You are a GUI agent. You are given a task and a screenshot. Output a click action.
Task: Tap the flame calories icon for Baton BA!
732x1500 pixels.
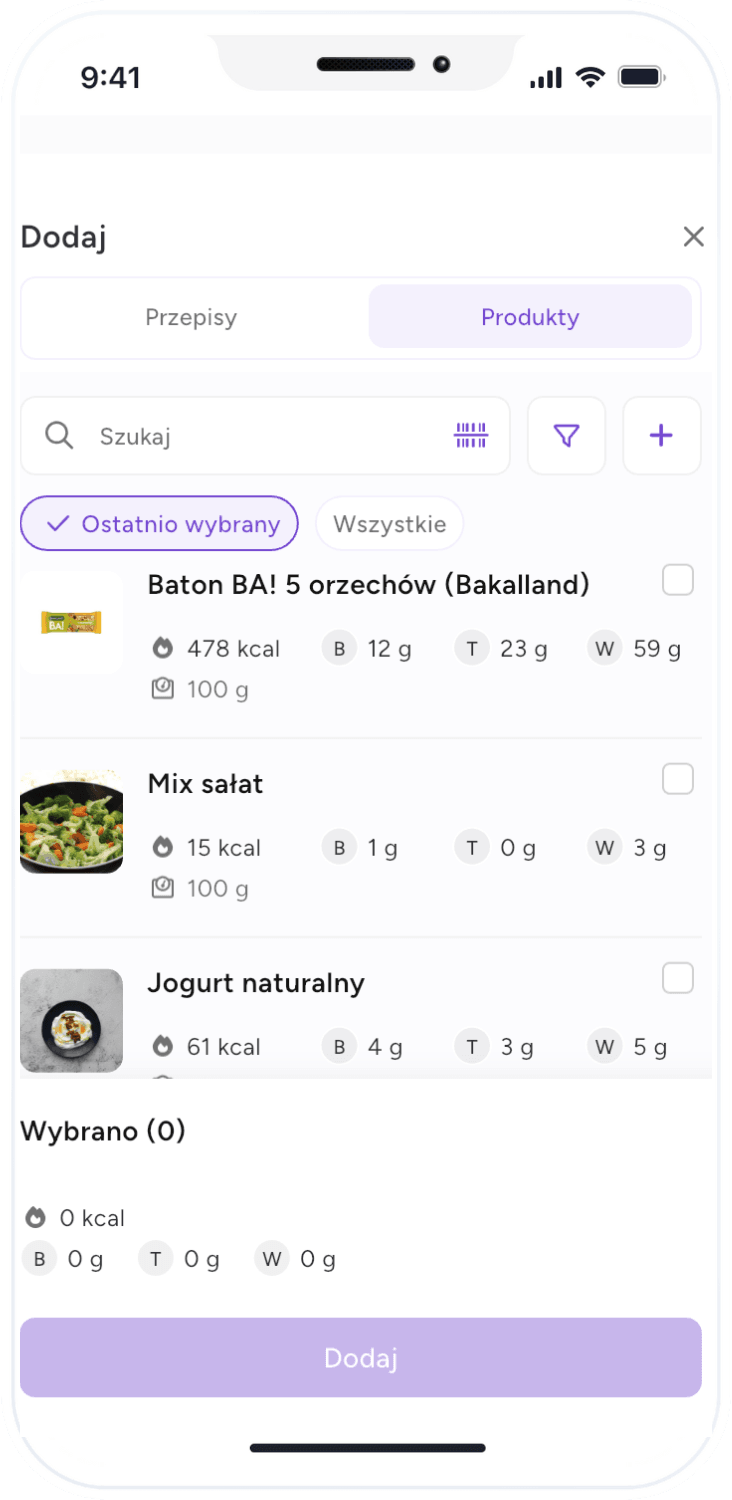(162, 647)
